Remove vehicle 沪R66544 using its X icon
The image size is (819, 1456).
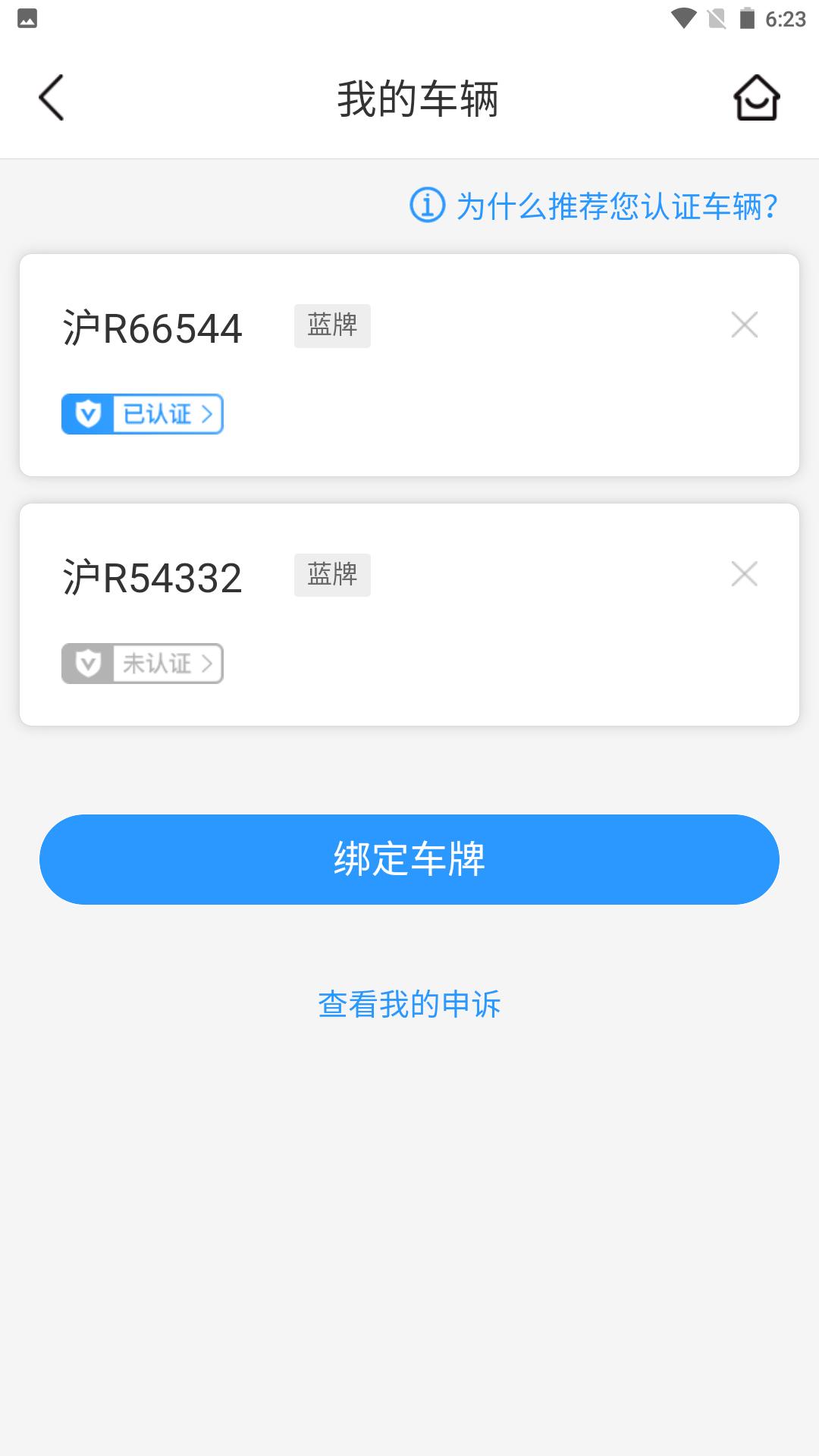(745, 325)
